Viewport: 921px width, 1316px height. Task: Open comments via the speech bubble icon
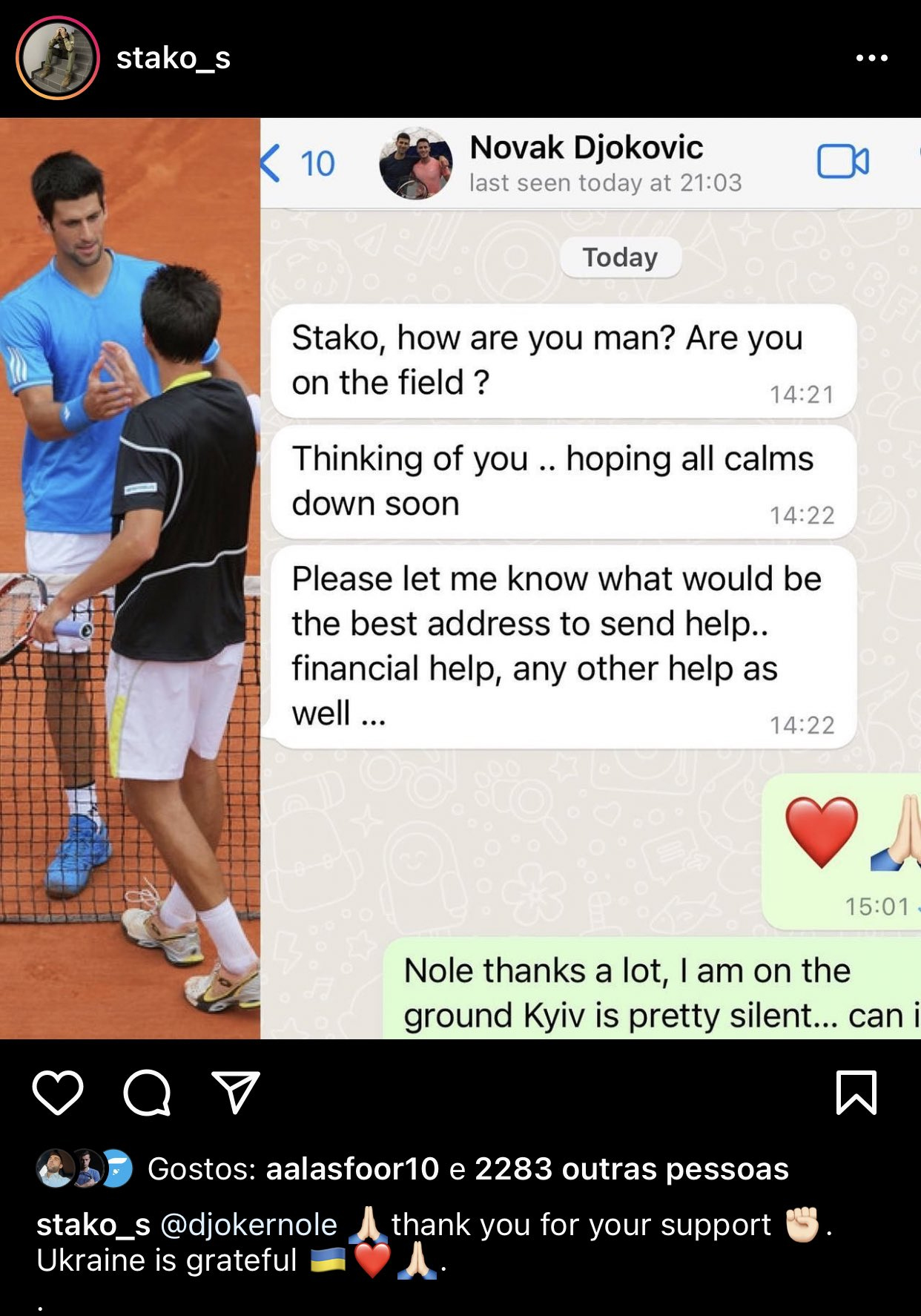(x=147, y=1092)
